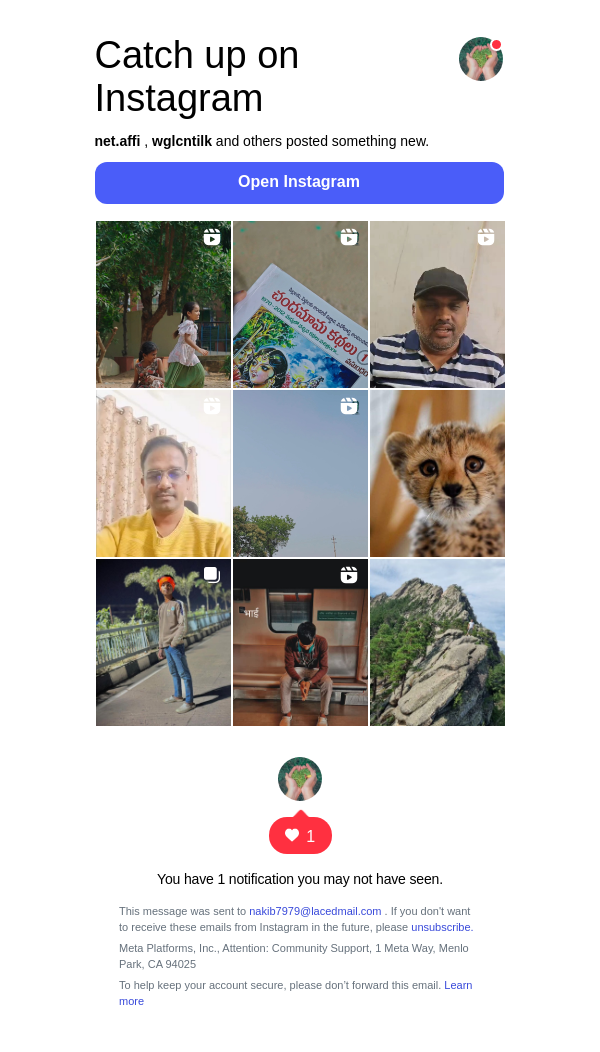Open the cheetah cub photo
The height and width of the screenshot is (1052, 600).
tap(437, 473)
